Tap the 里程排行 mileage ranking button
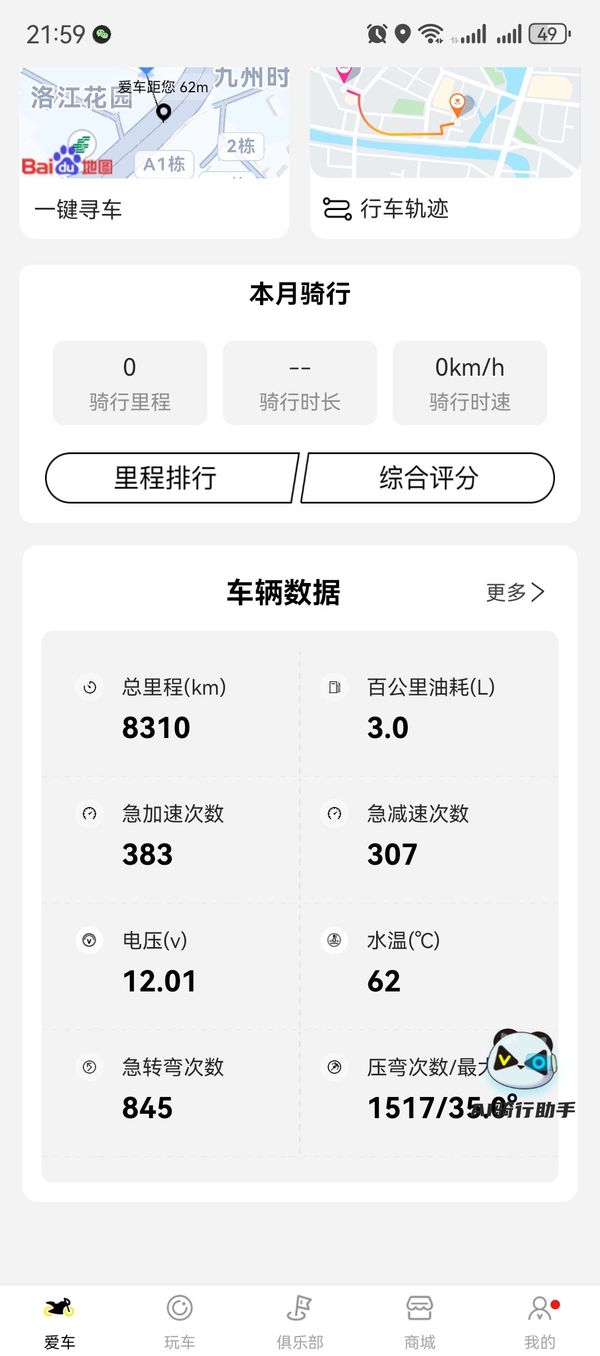The image size is (600, 1356). (168, 478)
